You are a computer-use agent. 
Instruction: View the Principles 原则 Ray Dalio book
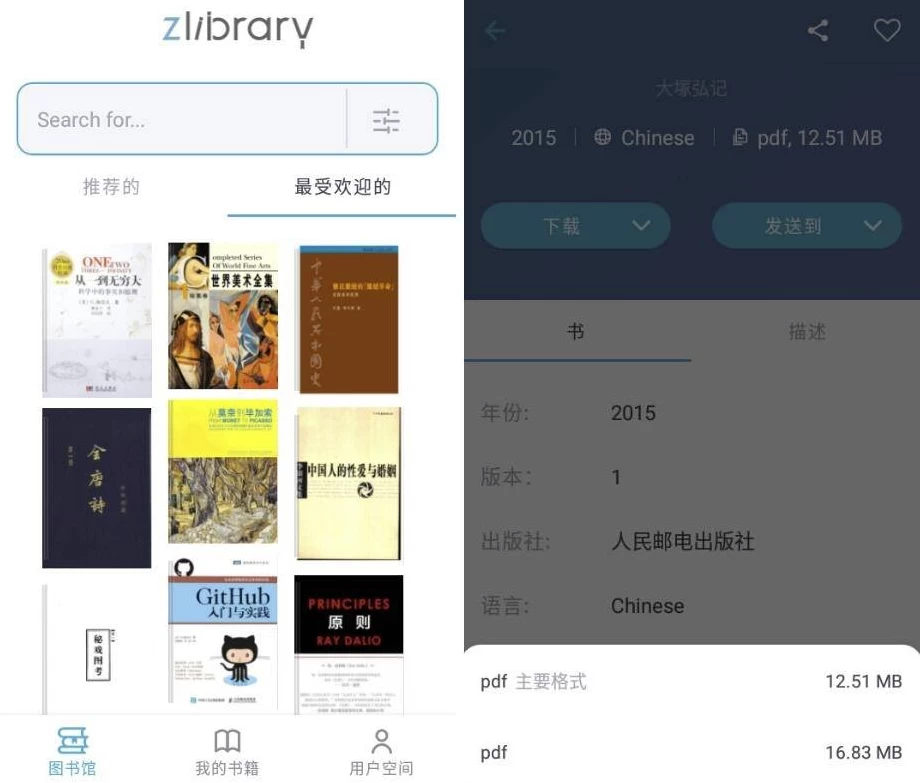click(x=348, y=643)
